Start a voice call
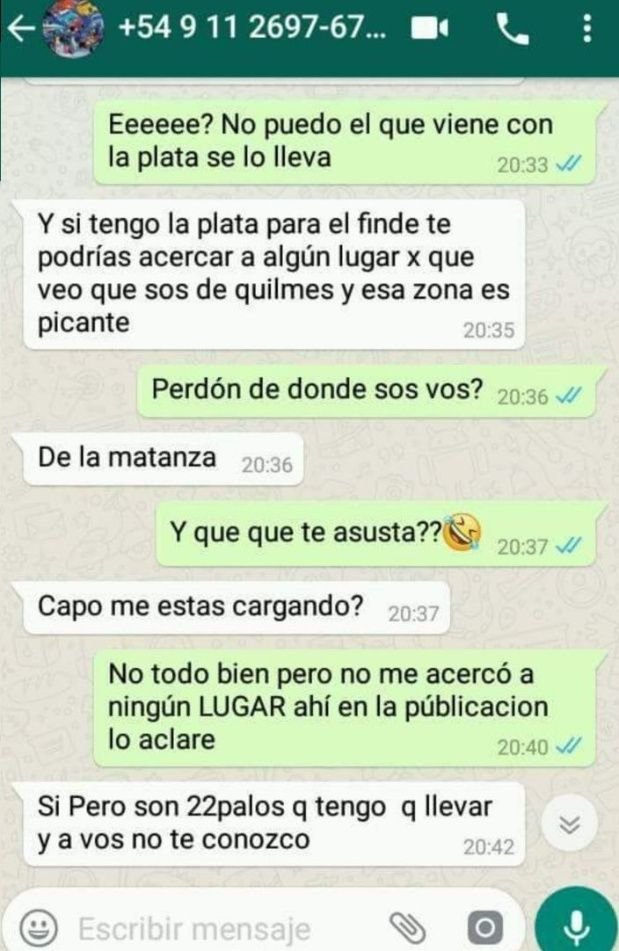Viewport: 619px width, 951px height. point(513,31)
